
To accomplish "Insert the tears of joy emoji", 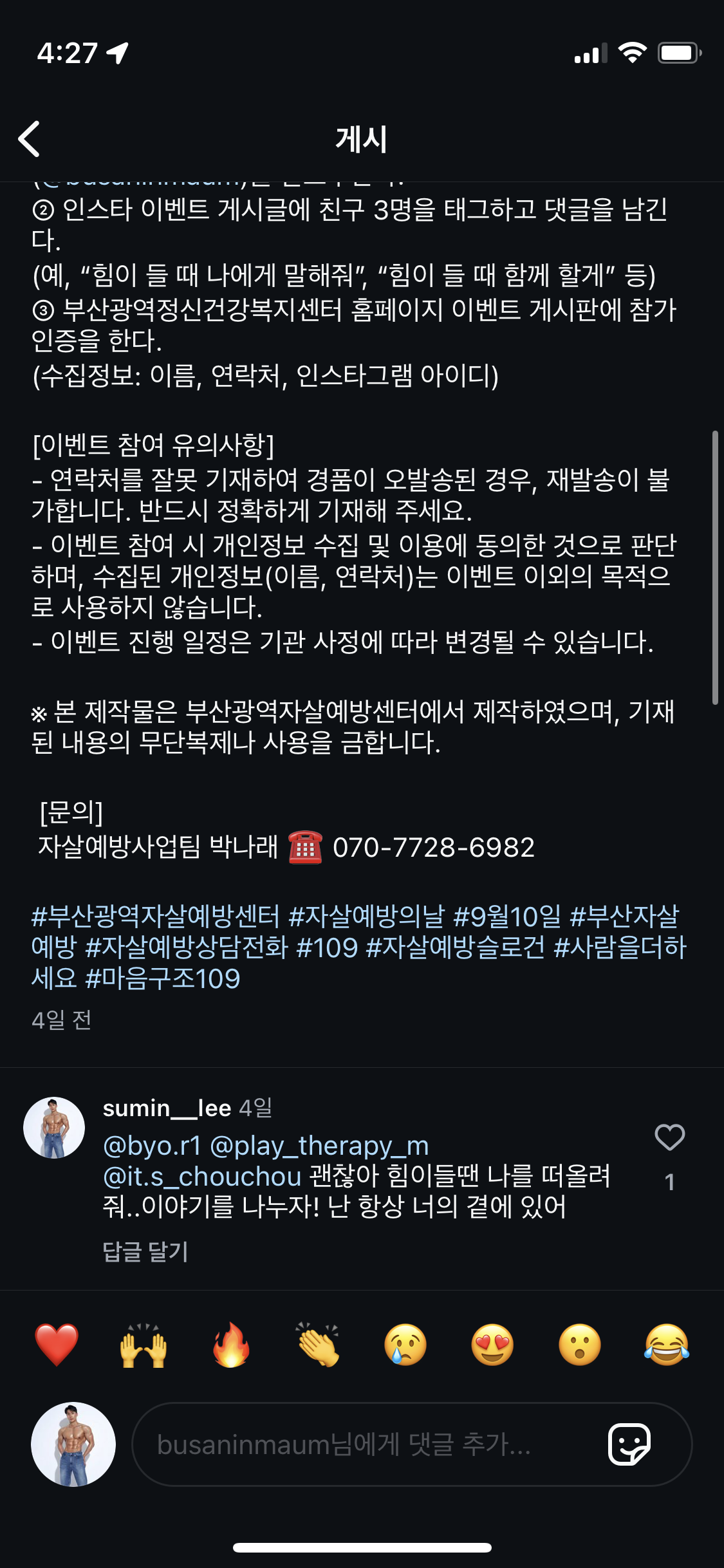I will click(667, 1345).
